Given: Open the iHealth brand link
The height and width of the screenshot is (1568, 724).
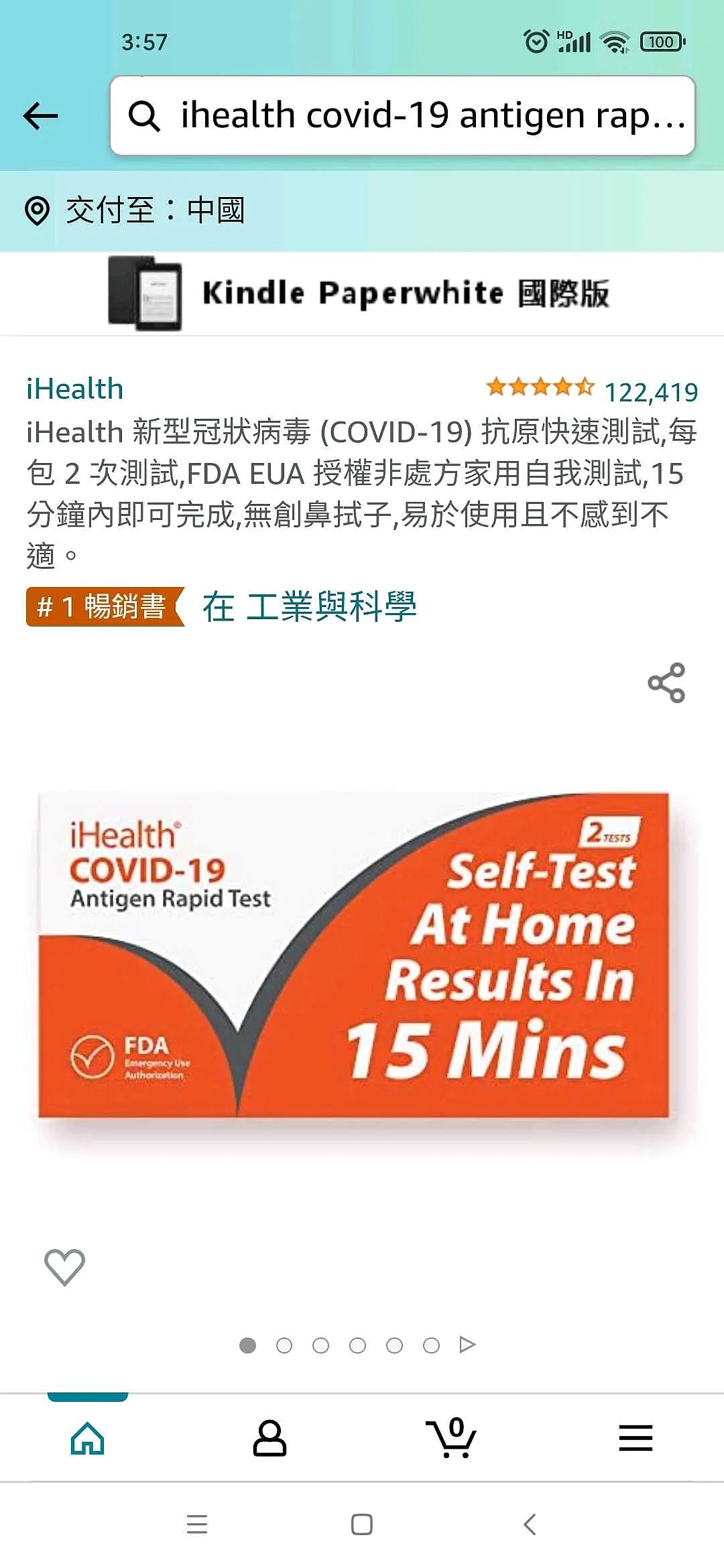Looking at the screenshot, I should click(74, 389).
